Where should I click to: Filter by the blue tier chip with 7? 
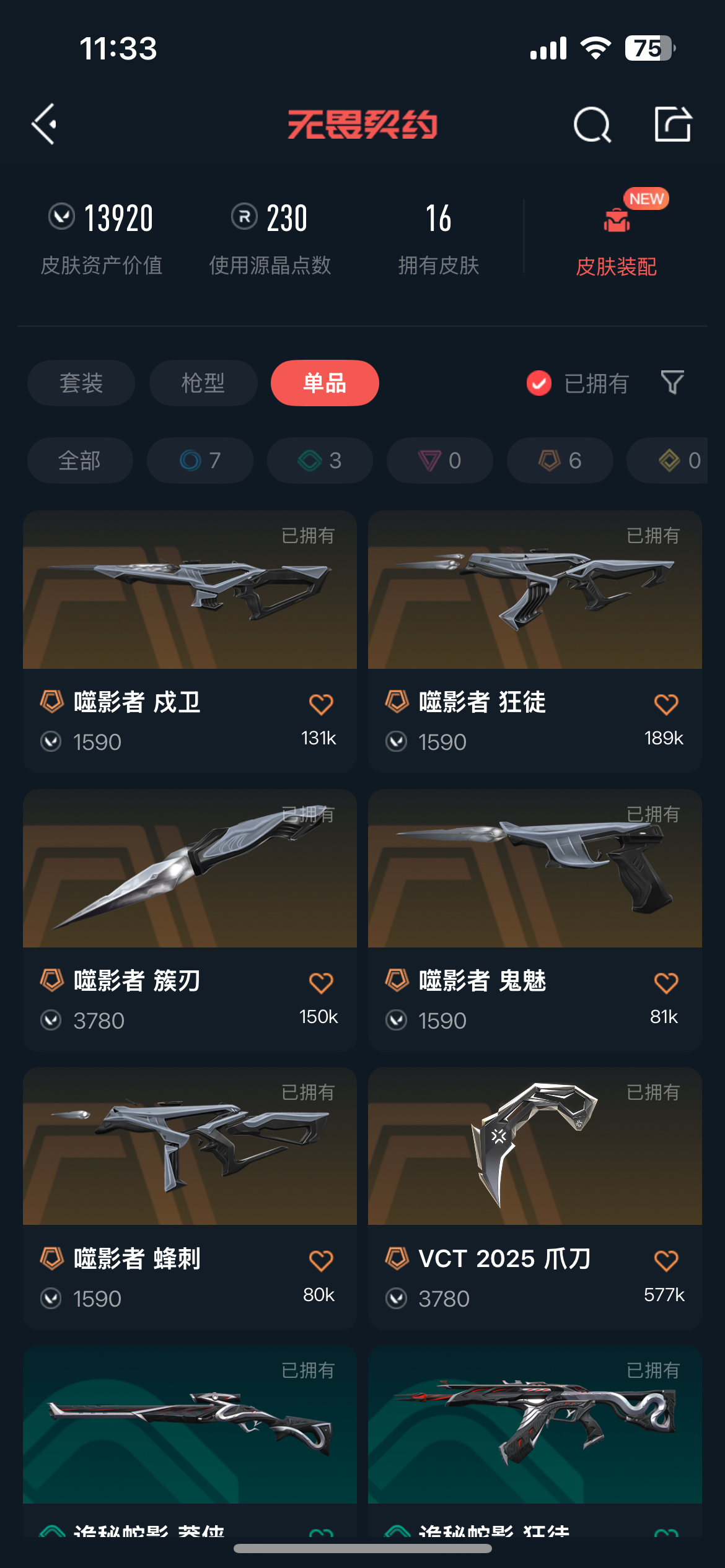point(200,460)
